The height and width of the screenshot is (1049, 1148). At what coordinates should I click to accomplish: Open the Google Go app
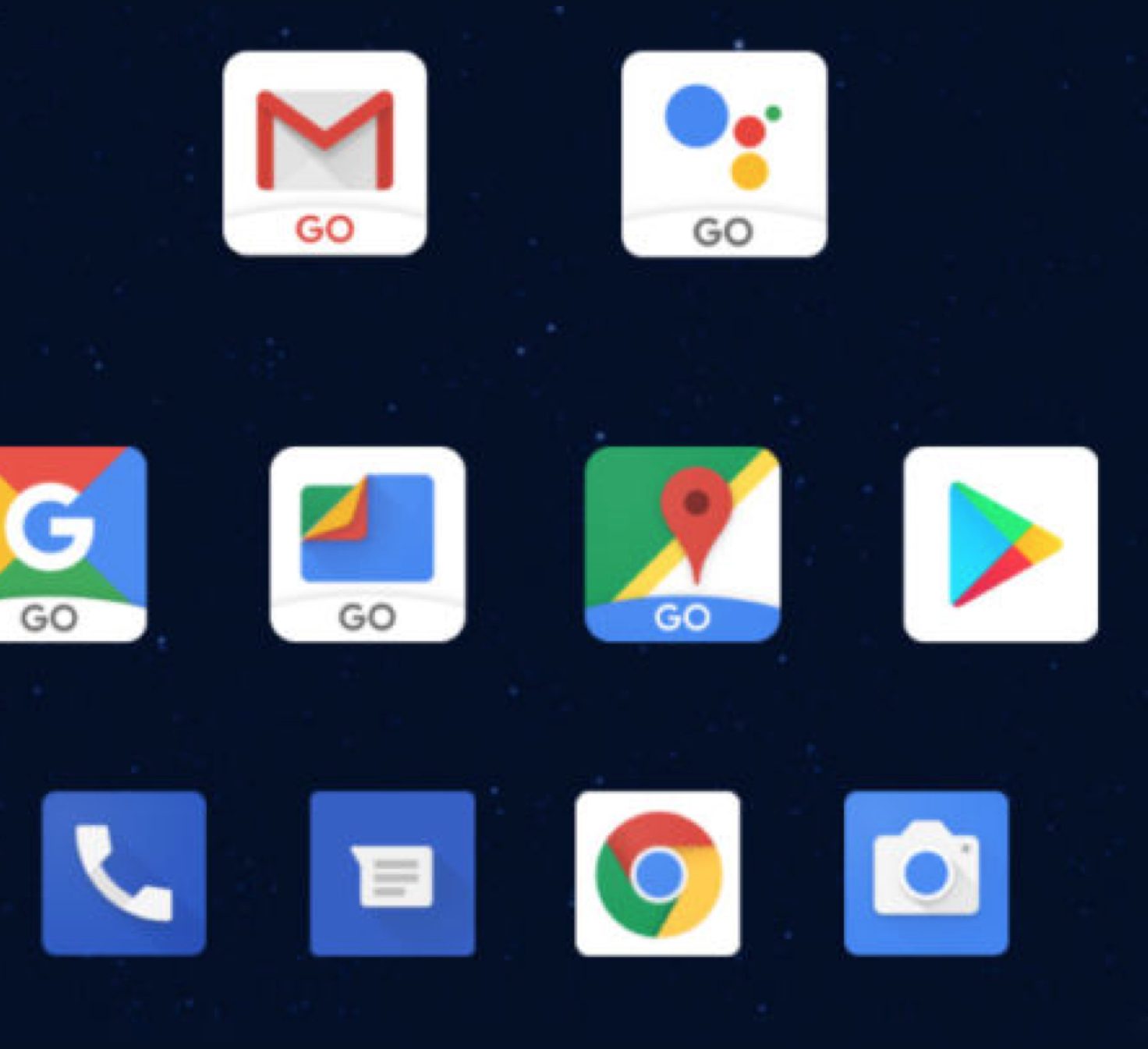pos(70,544)
